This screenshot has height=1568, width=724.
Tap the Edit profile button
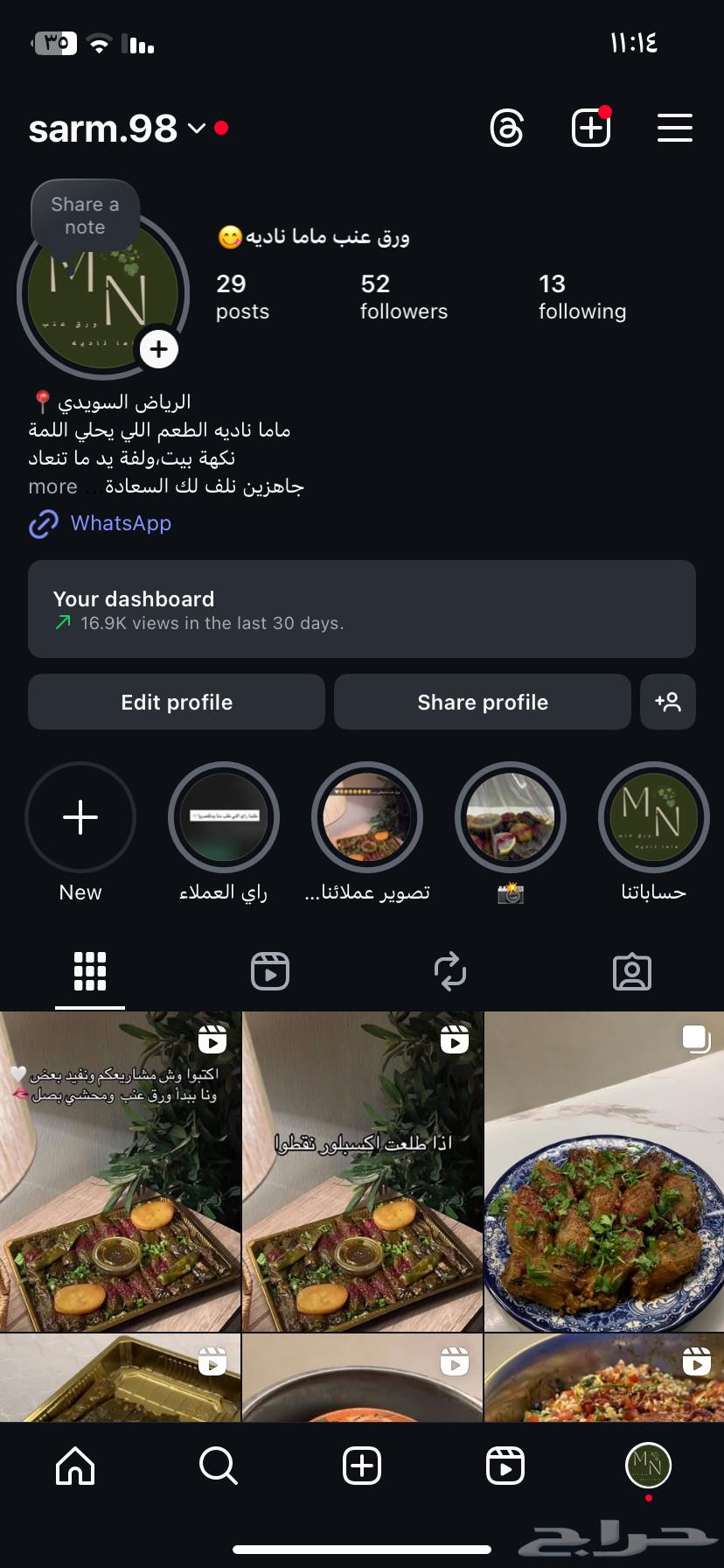(176, 701)
